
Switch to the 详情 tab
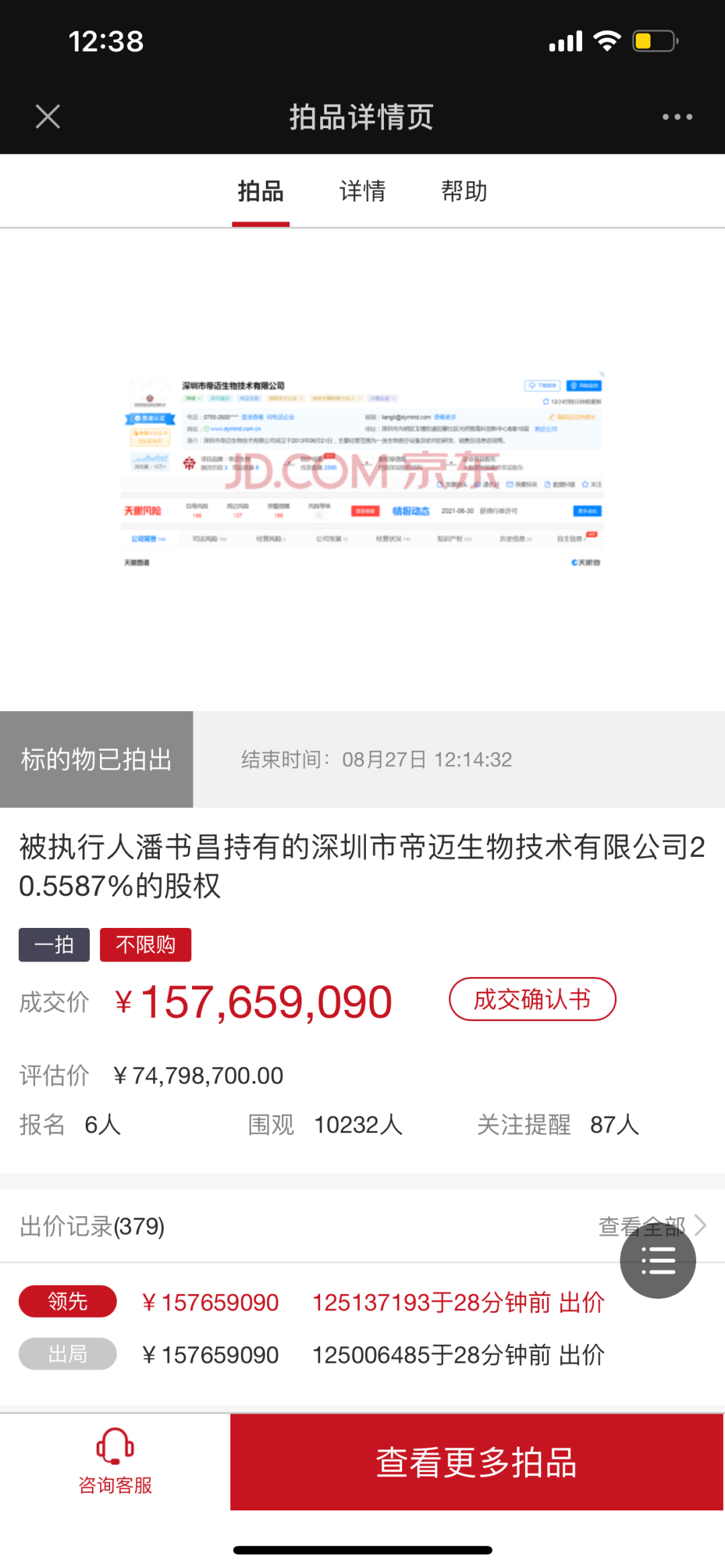click(x=362, y=191)
